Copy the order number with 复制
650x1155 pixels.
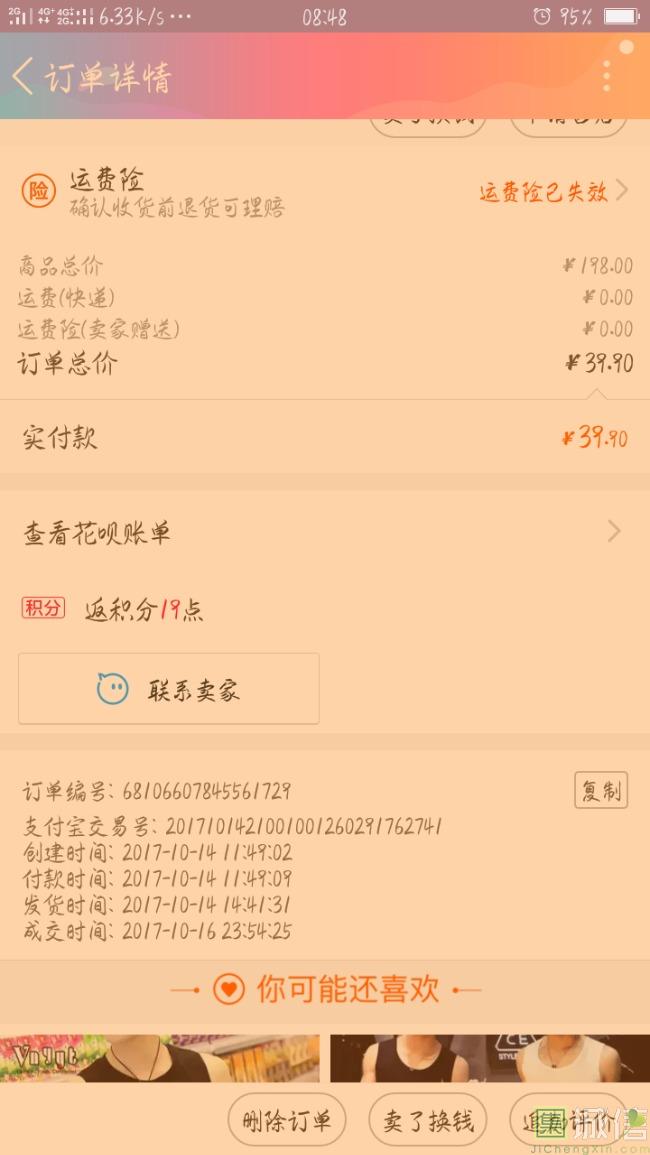tap(601, 790)
